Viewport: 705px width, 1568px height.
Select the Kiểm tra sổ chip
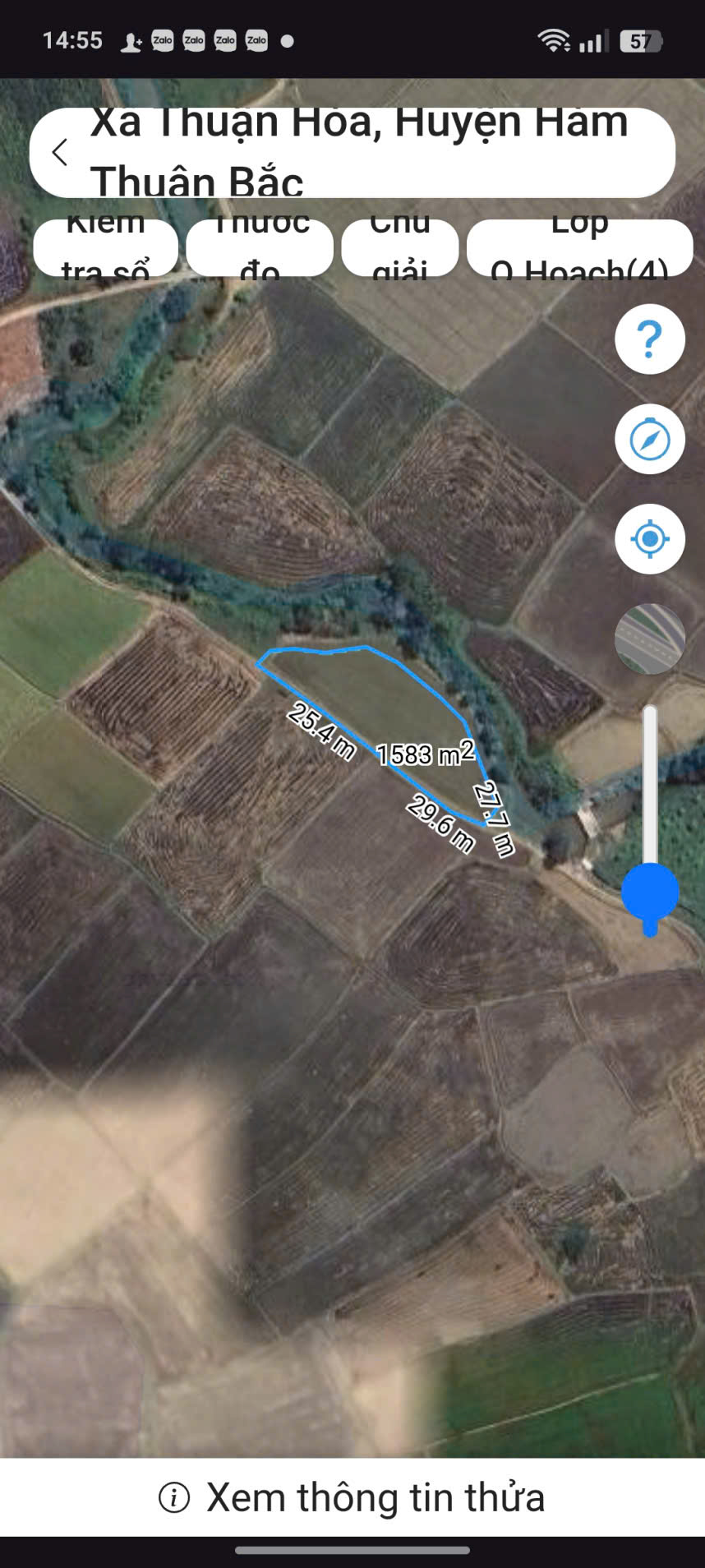[105, 247]
